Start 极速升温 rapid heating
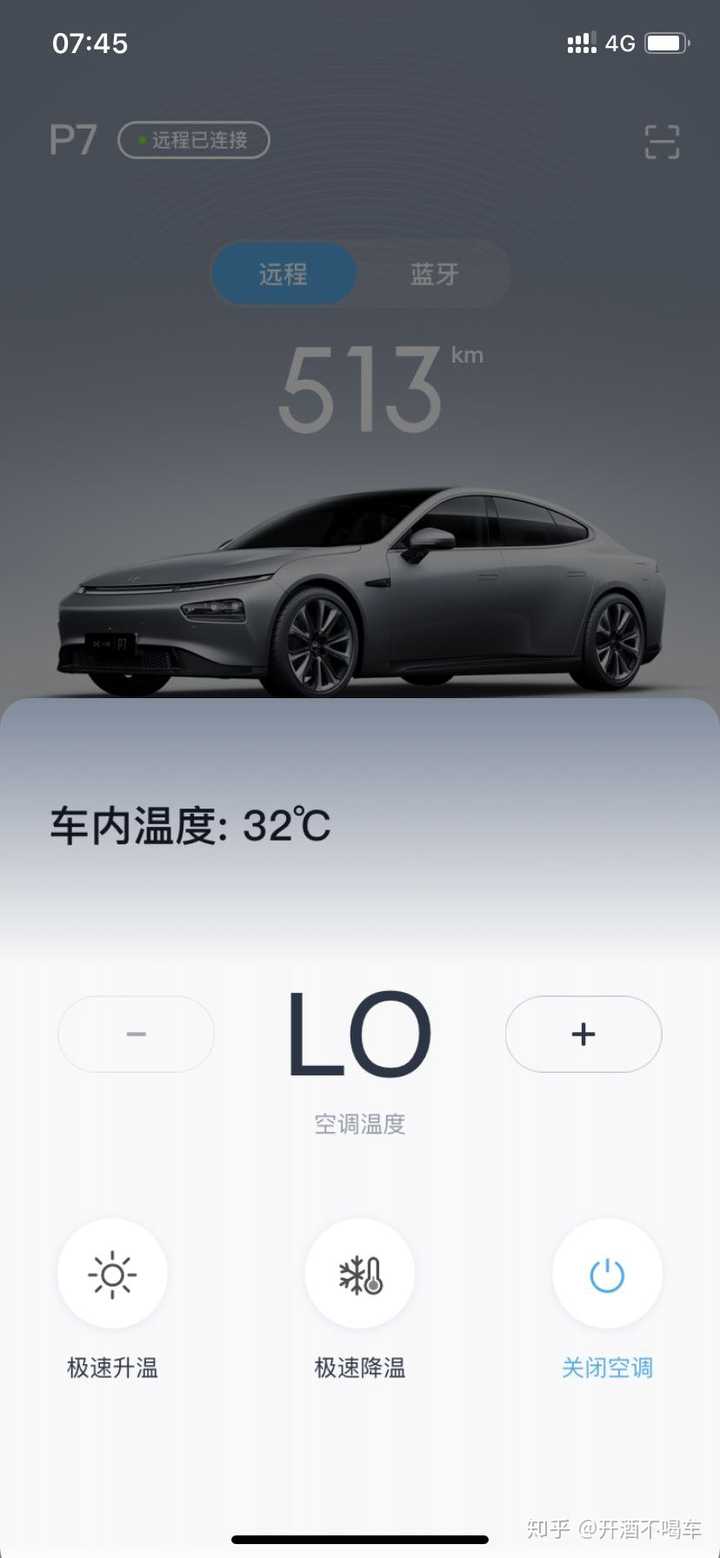The width and height of the screenshot is (720, 1558). (x=112, y=1274)
